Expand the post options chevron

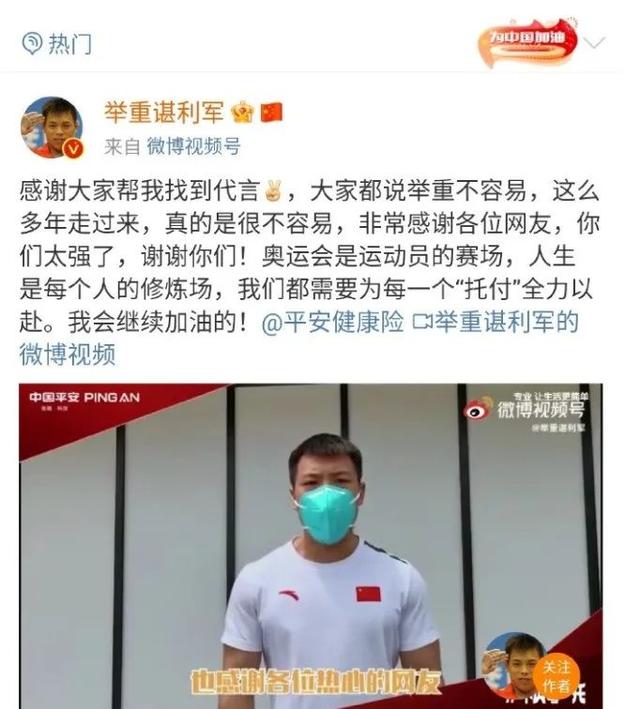tap(596, 43)
